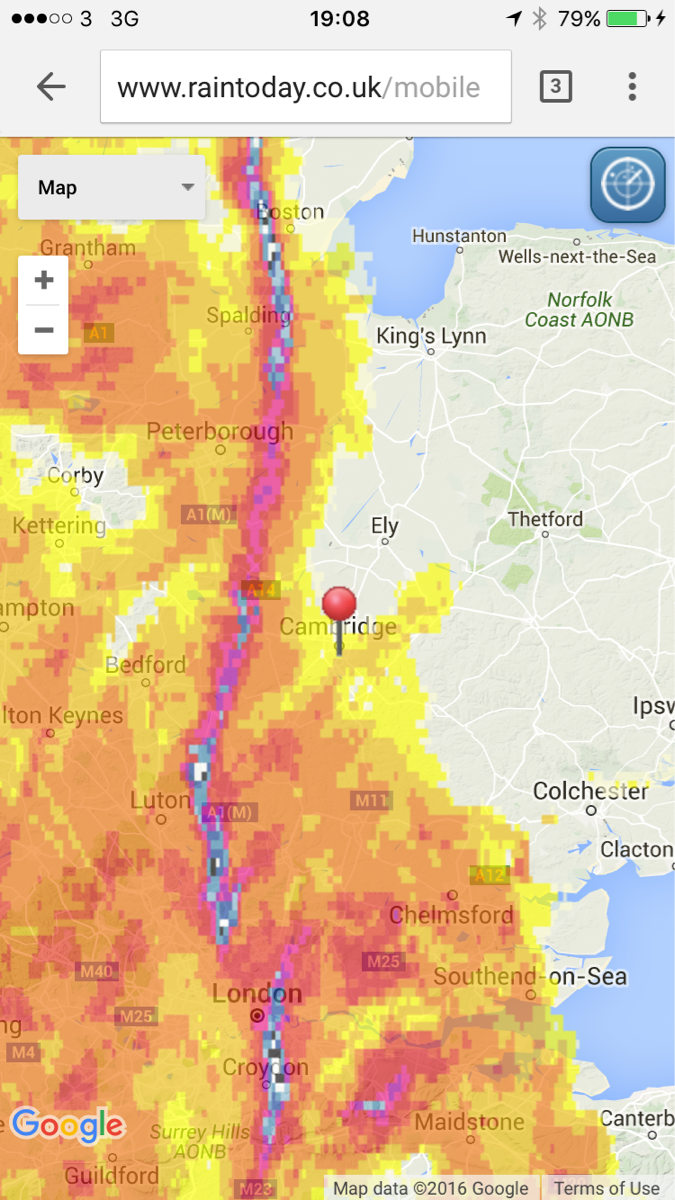Open the Terms of Use link
The width and height of the screenshot is (675, 1200).
click(x=607, y=1188)
